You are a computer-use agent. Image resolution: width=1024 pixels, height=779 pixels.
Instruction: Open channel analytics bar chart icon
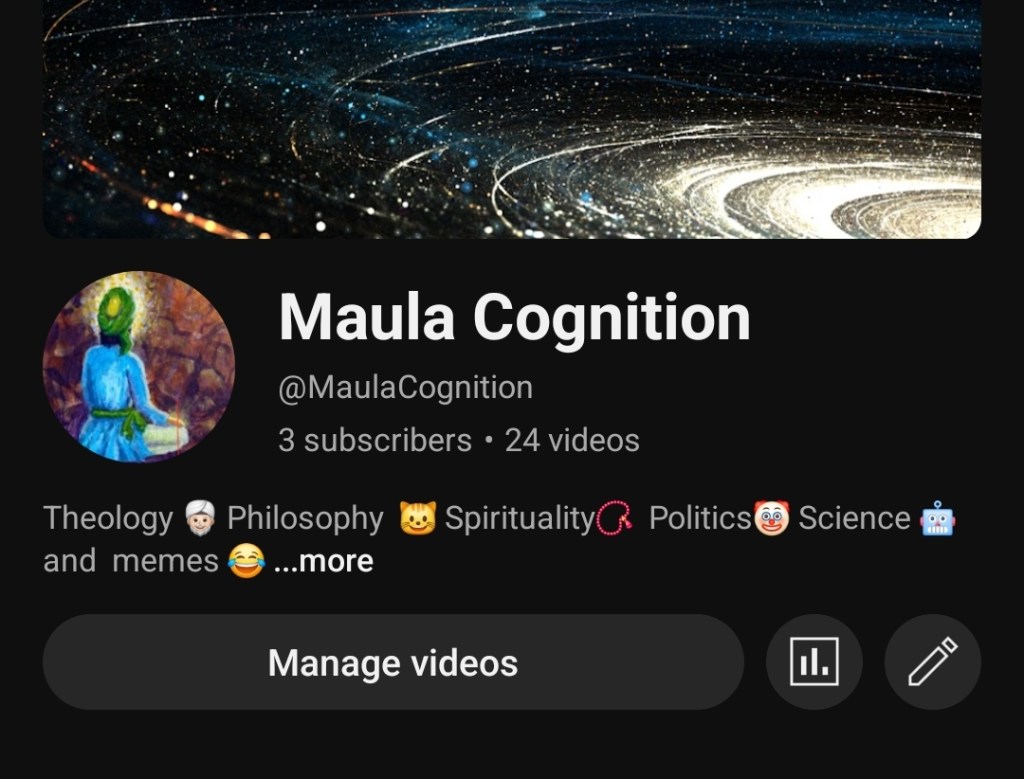click(814, 662)
